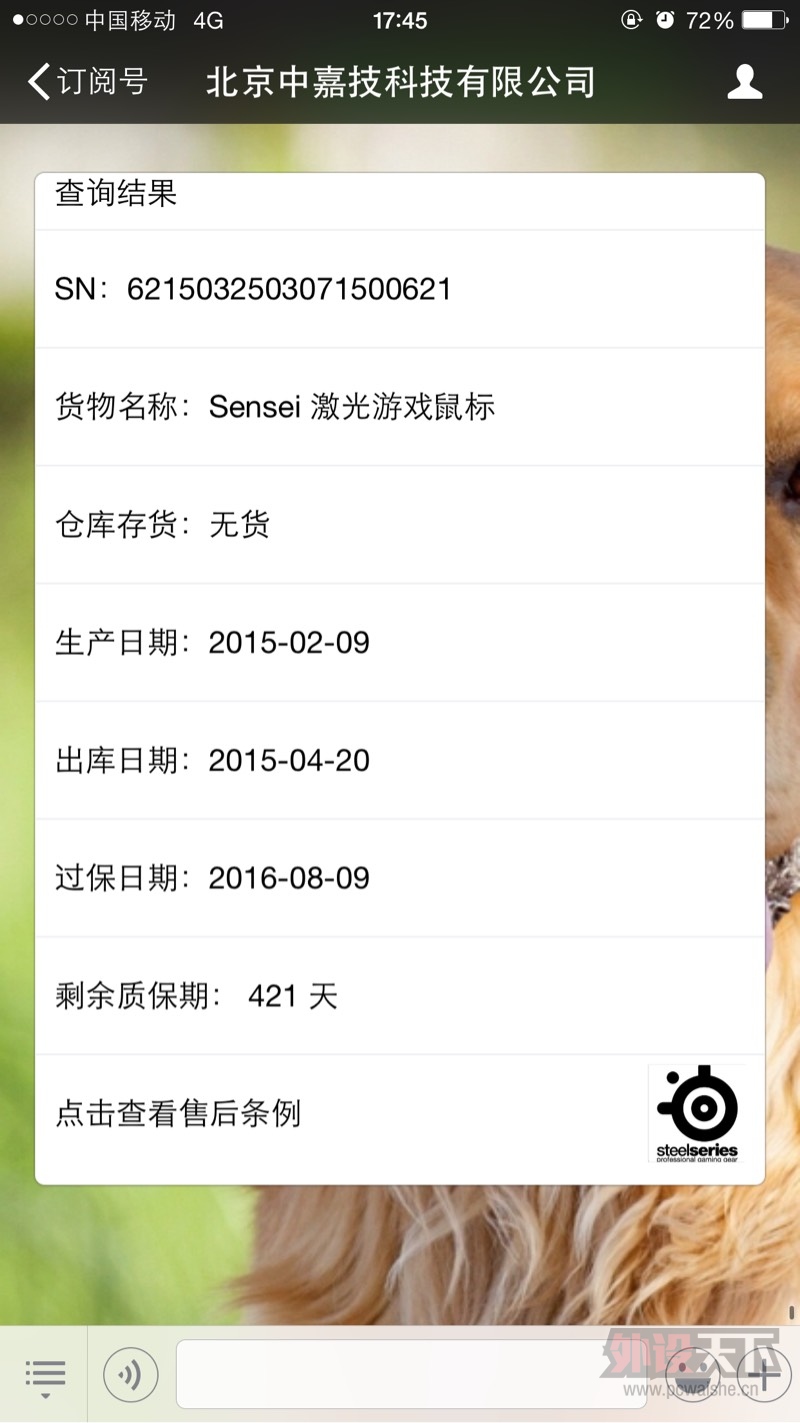Focus the message text field
Screen dimensions: 800x1423
coord(410,1375)
